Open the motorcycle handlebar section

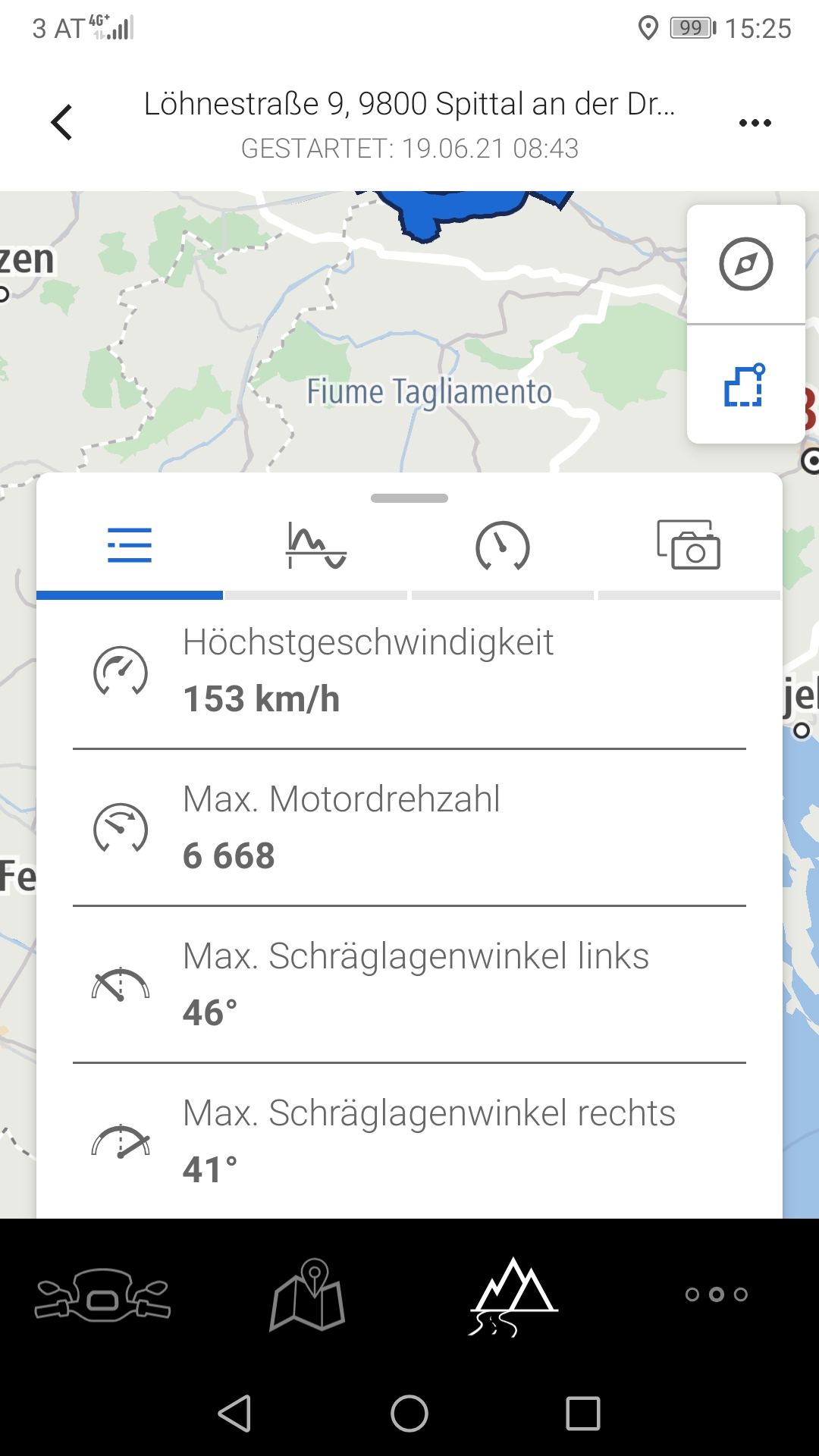coord(102,1294)
